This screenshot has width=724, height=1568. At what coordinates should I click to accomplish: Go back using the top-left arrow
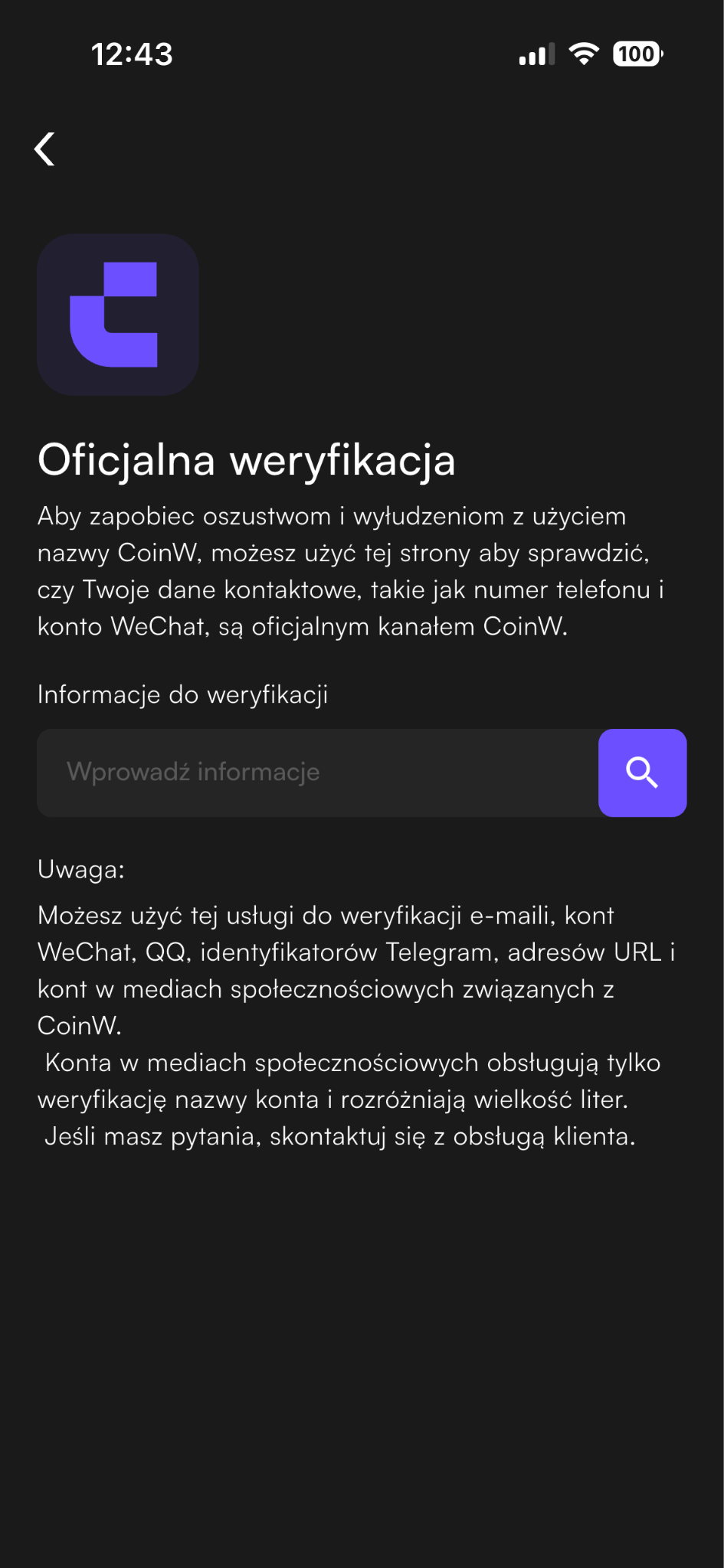(45, 149)
